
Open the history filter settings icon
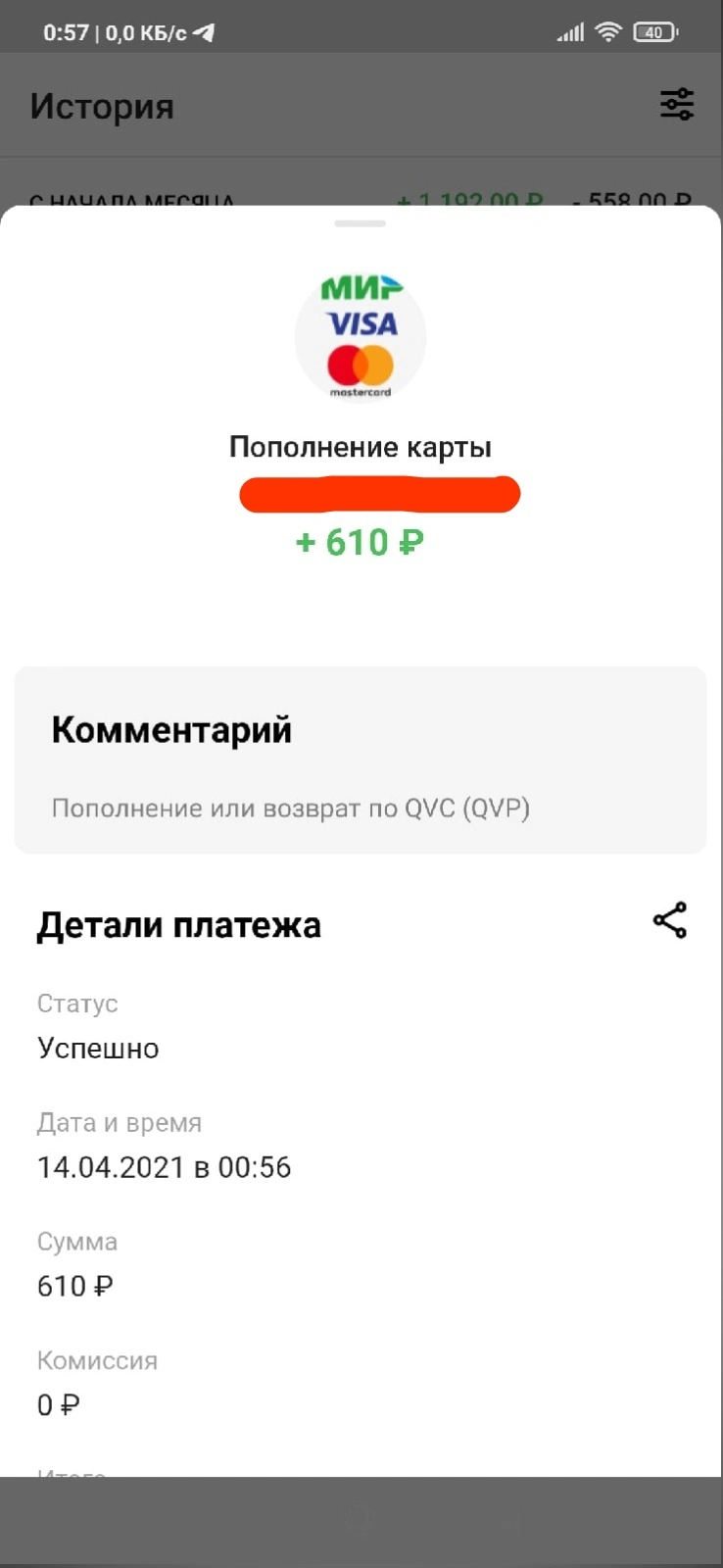[x=677, y=104]
